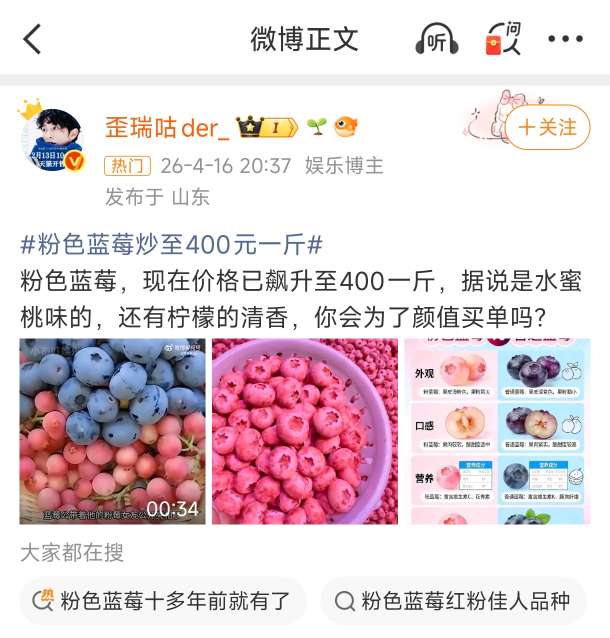View the pink blueberries bowl photo

pyautogui.click(x=305, y=431)
